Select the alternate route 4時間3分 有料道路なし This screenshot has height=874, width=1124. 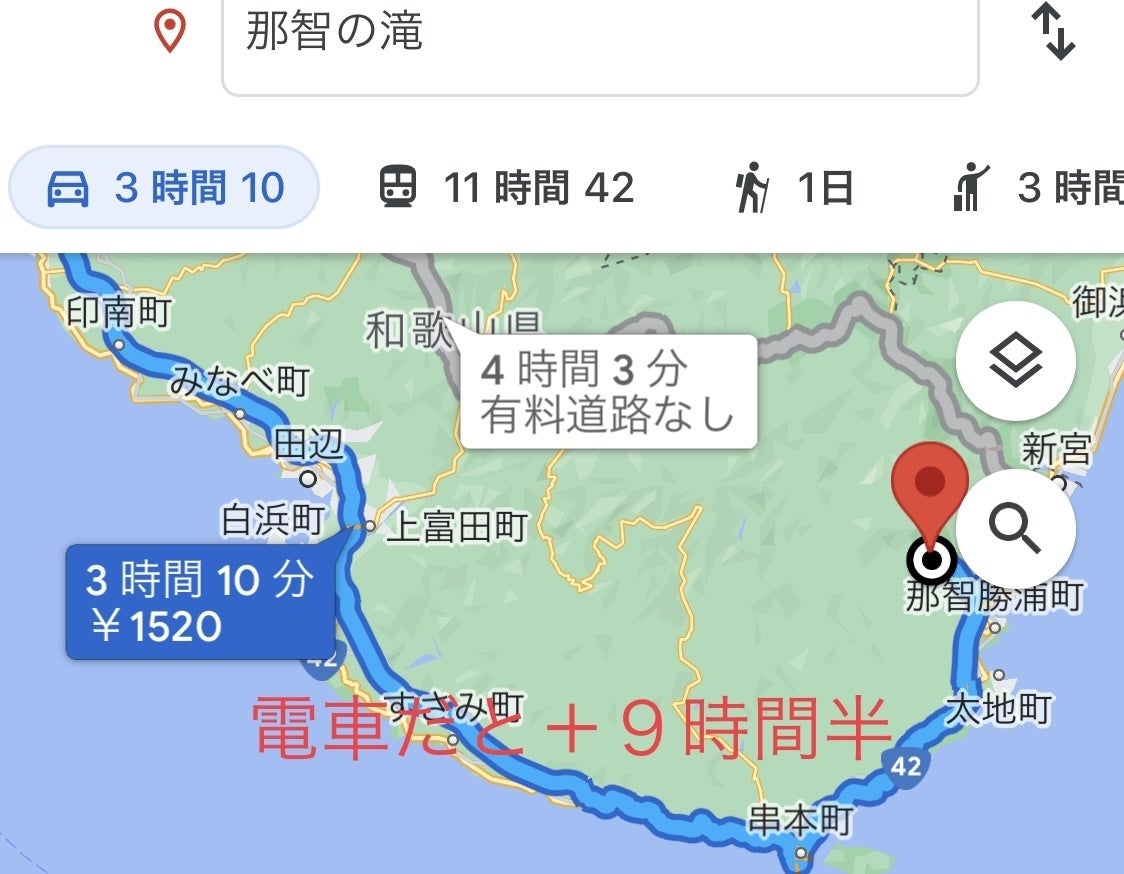608,392
